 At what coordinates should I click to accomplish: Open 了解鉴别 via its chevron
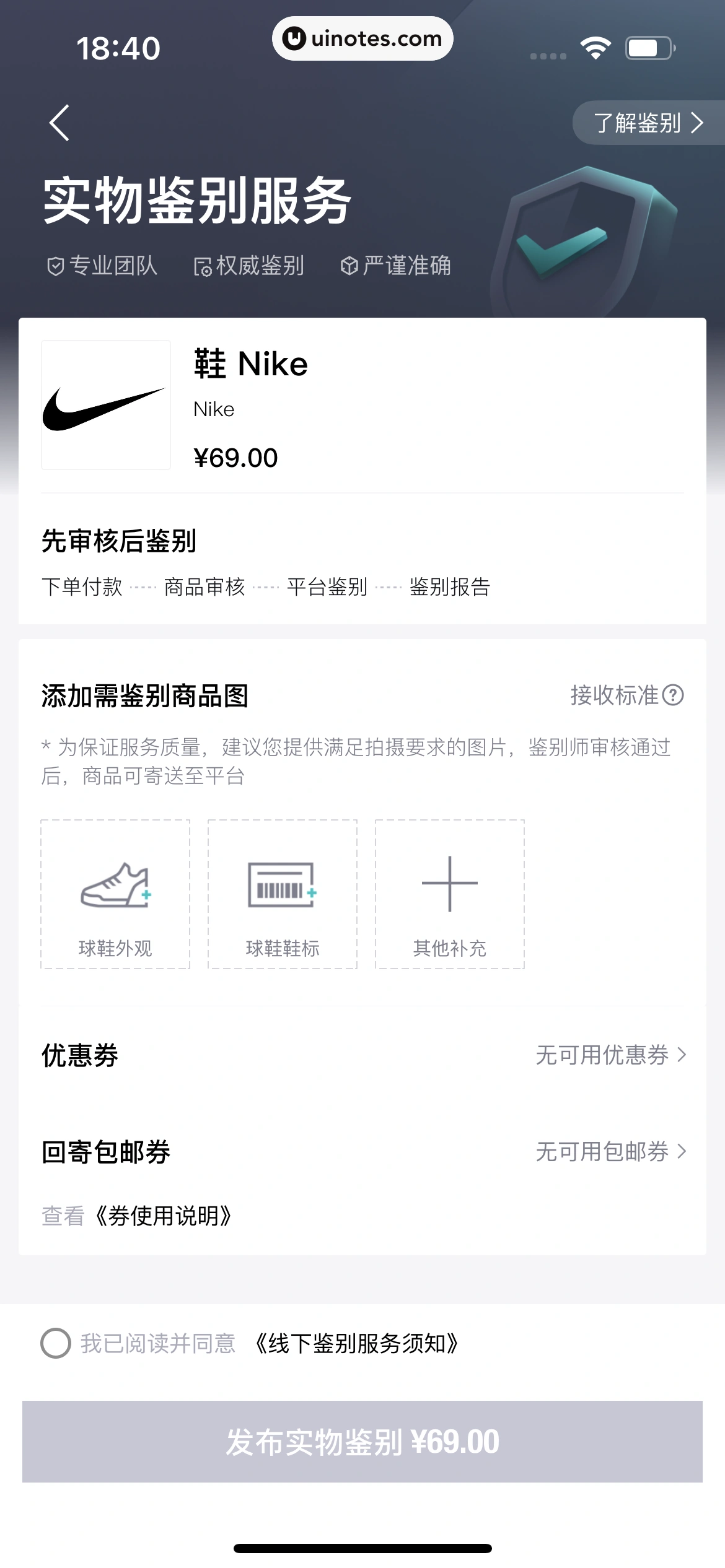pos(697,123)
